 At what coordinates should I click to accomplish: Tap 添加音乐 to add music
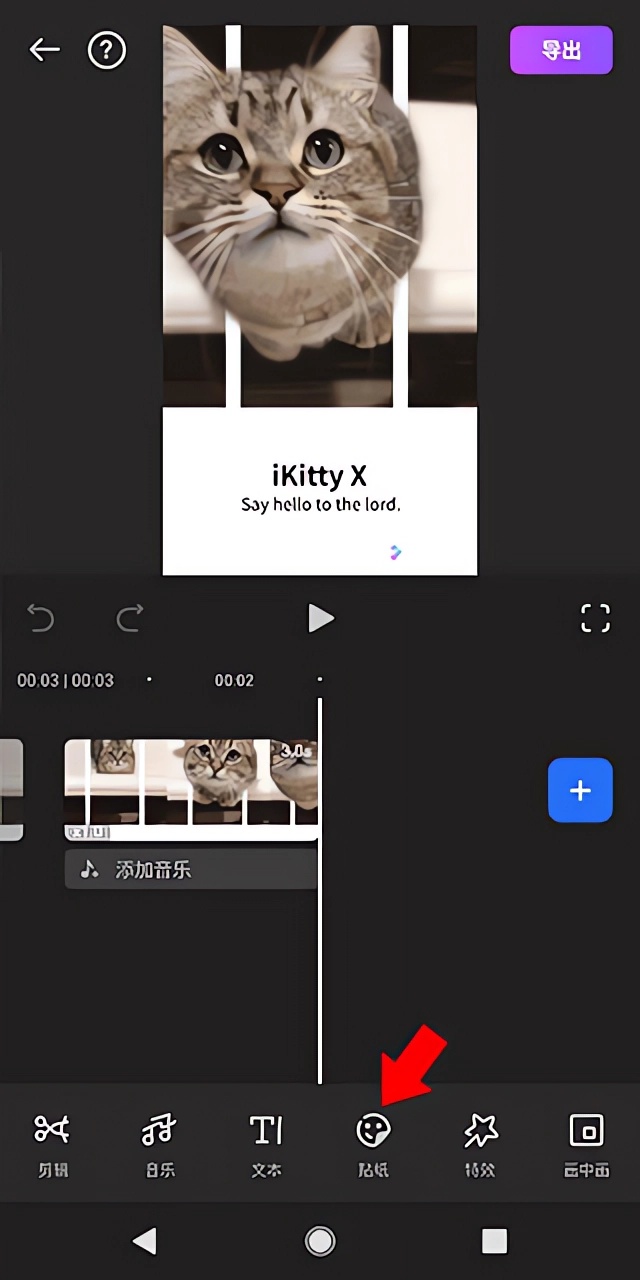tap(190, 870)
